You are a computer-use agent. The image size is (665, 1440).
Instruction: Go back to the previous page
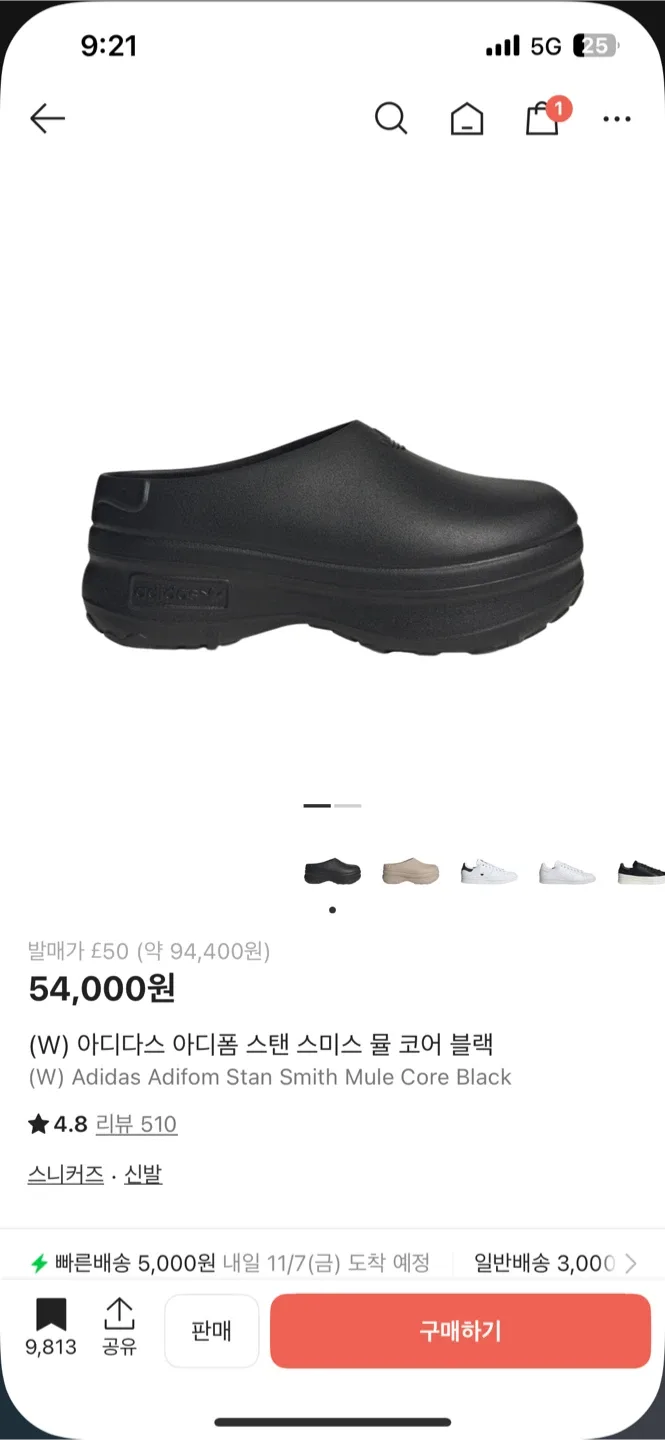click(x=47, y=119)
